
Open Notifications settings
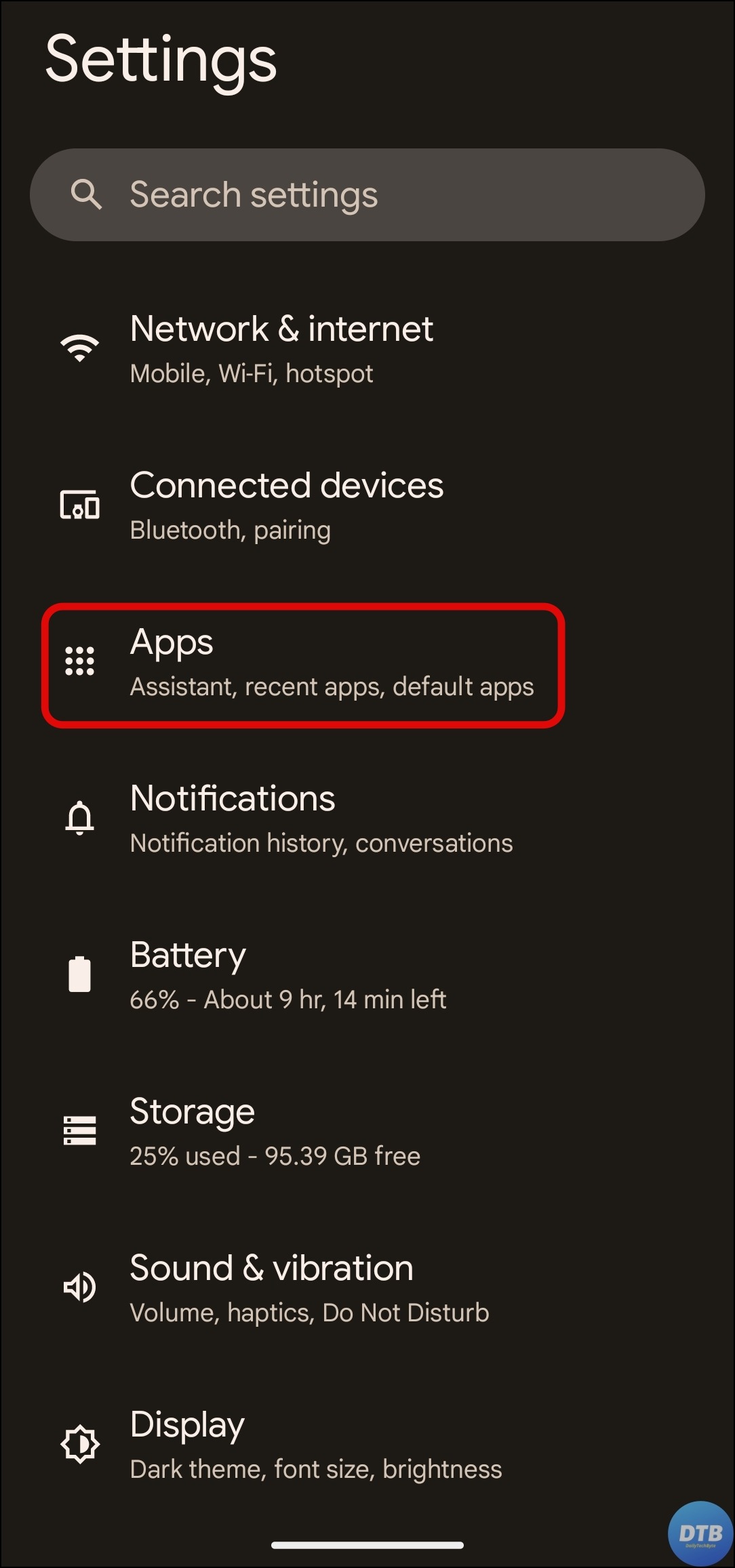(320, 819)
